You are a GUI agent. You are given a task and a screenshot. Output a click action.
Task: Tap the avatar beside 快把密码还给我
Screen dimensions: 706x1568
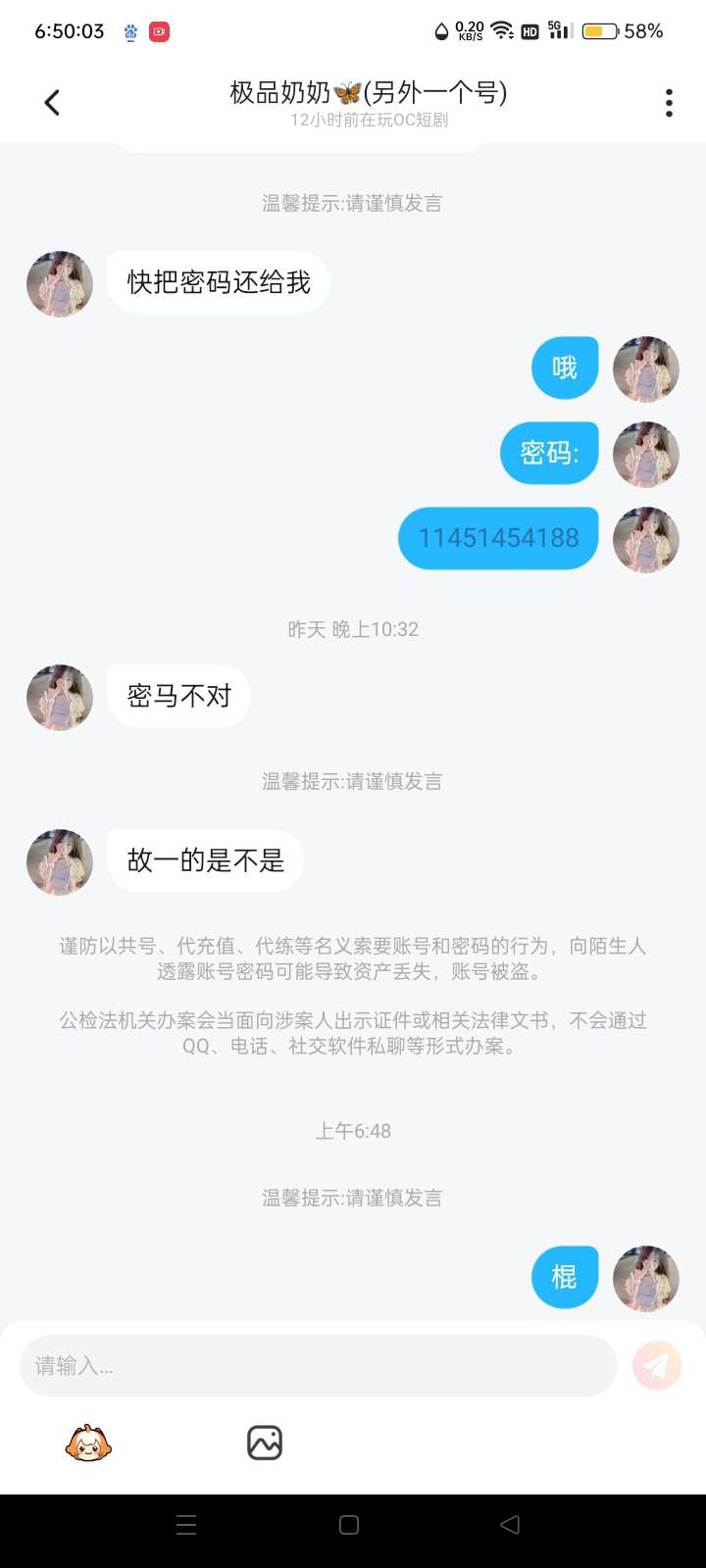(x=60, y=284)
